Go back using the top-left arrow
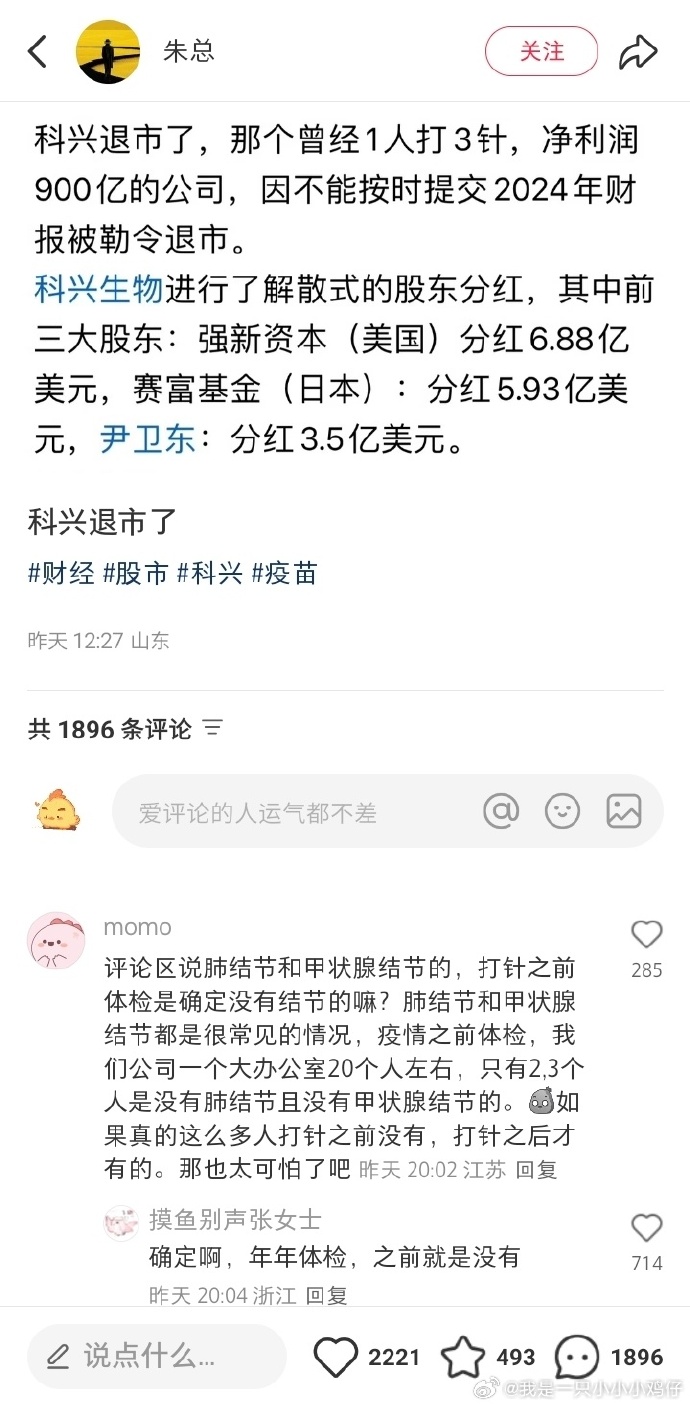690x1406 pixels. pyautogui.click(x=38, y=52)
